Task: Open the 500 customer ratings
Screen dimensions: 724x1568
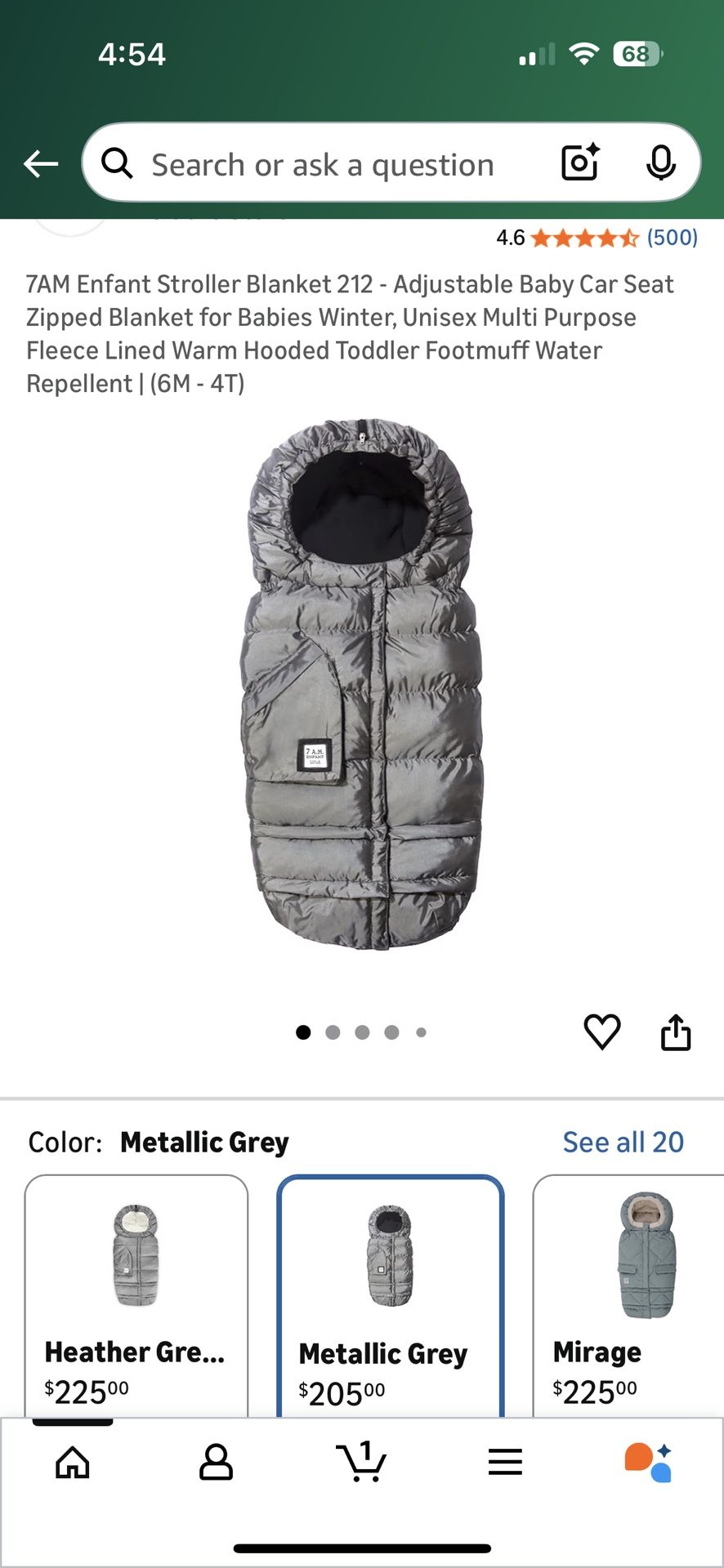Action: 672,238
